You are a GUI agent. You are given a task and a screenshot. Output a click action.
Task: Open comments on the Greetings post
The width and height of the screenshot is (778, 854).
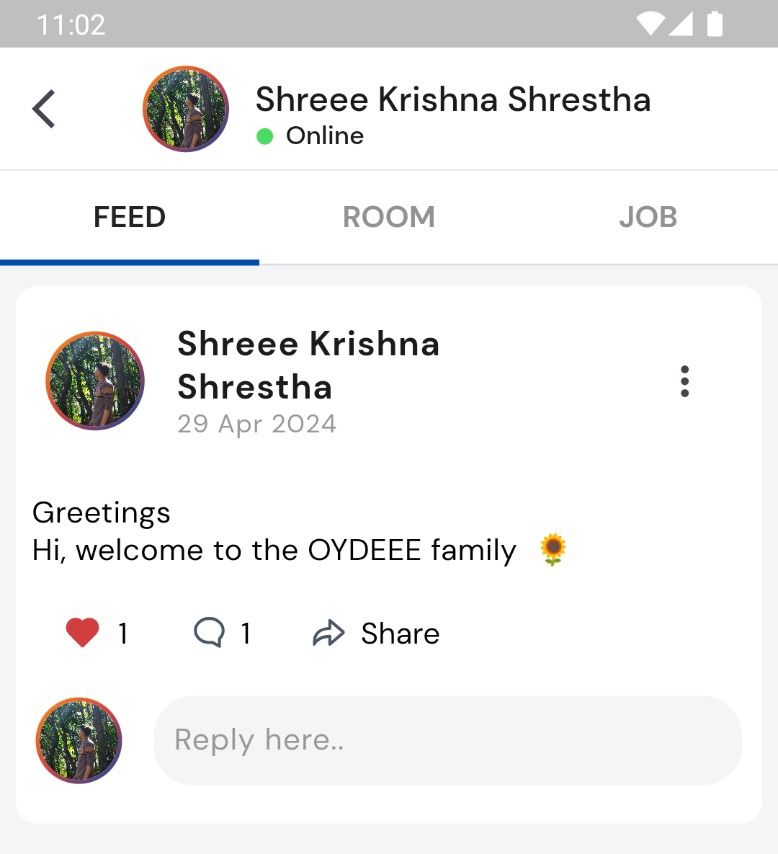[x=209, y=633]
